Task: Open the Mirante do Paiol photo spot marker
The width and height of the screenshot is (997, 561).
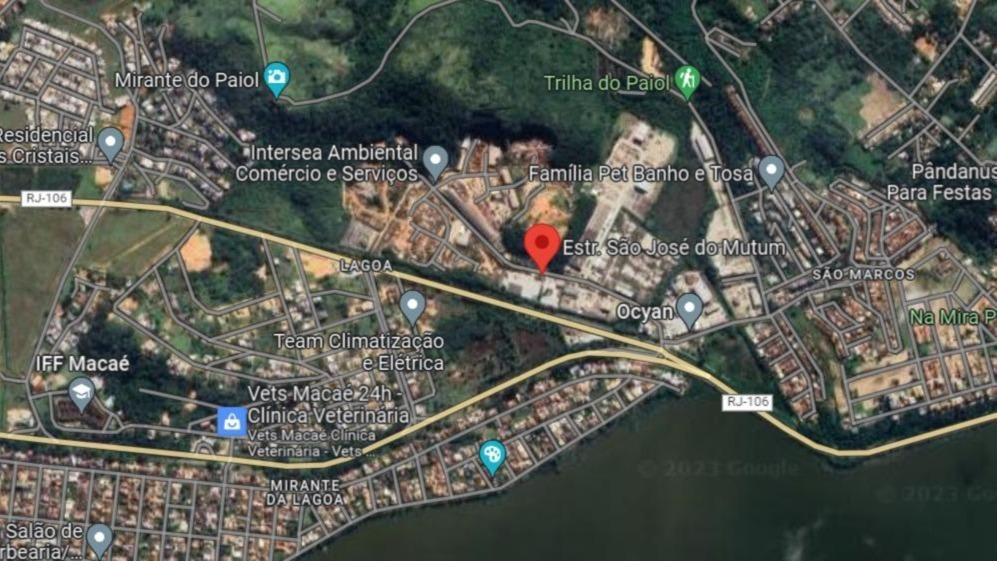Action: coord(277,77)
